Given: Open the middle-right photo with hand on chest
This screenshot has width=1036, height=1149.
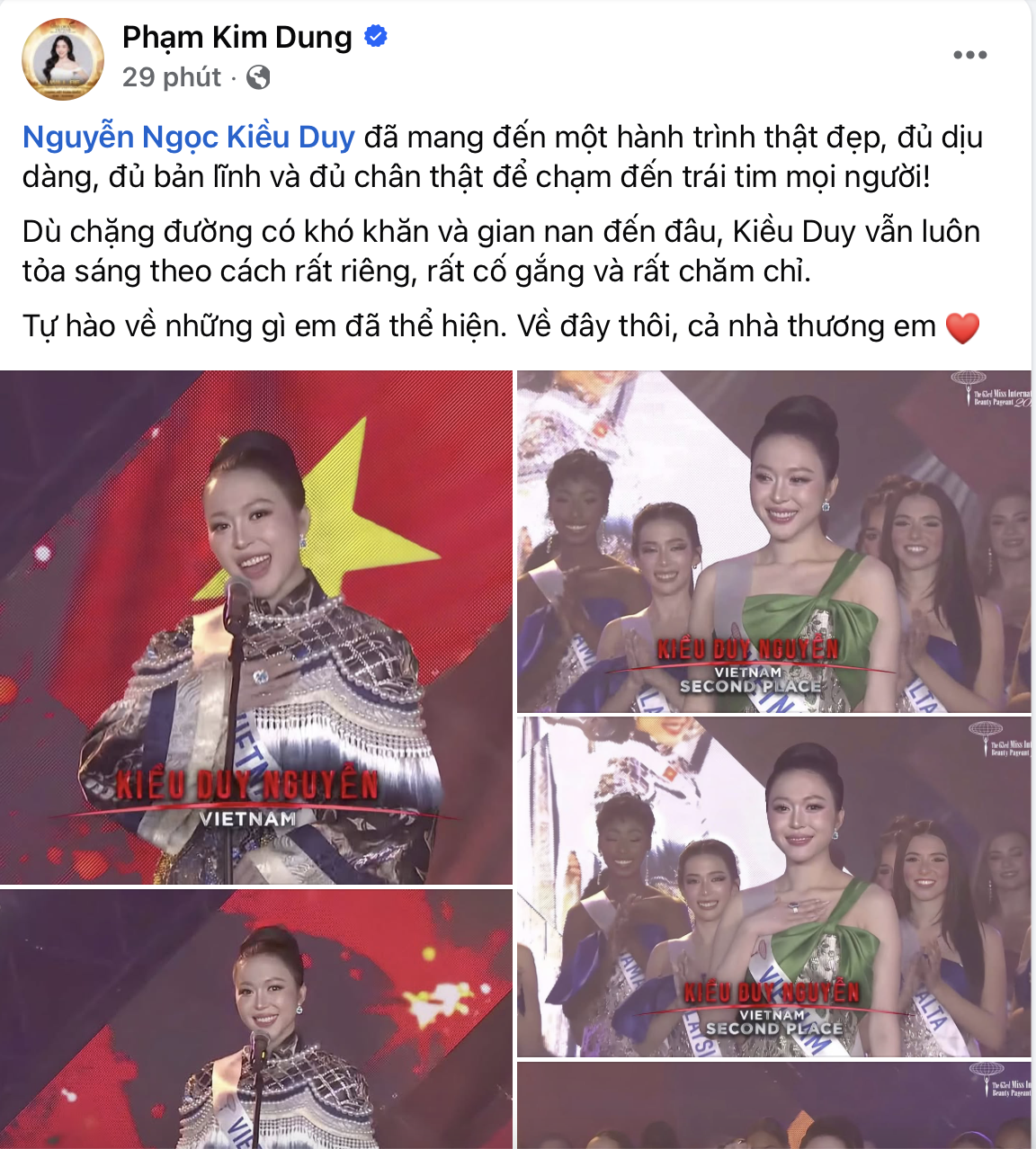Looking at the screenshot, I should coord(773,886).
